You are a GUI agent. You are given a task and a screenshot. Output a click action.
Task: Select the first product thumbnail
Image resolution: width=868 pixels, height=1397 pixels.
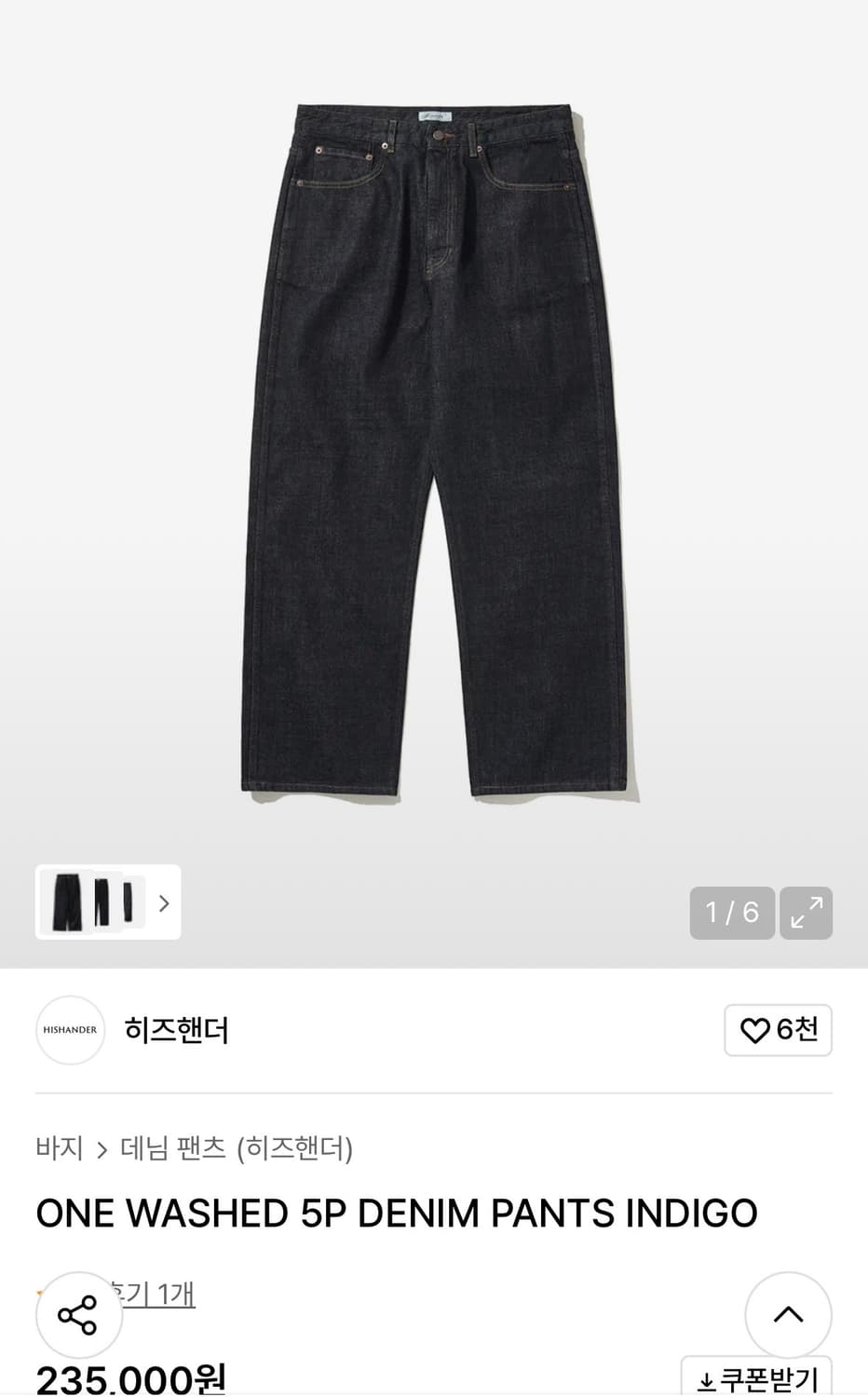(x=70, y=902)
